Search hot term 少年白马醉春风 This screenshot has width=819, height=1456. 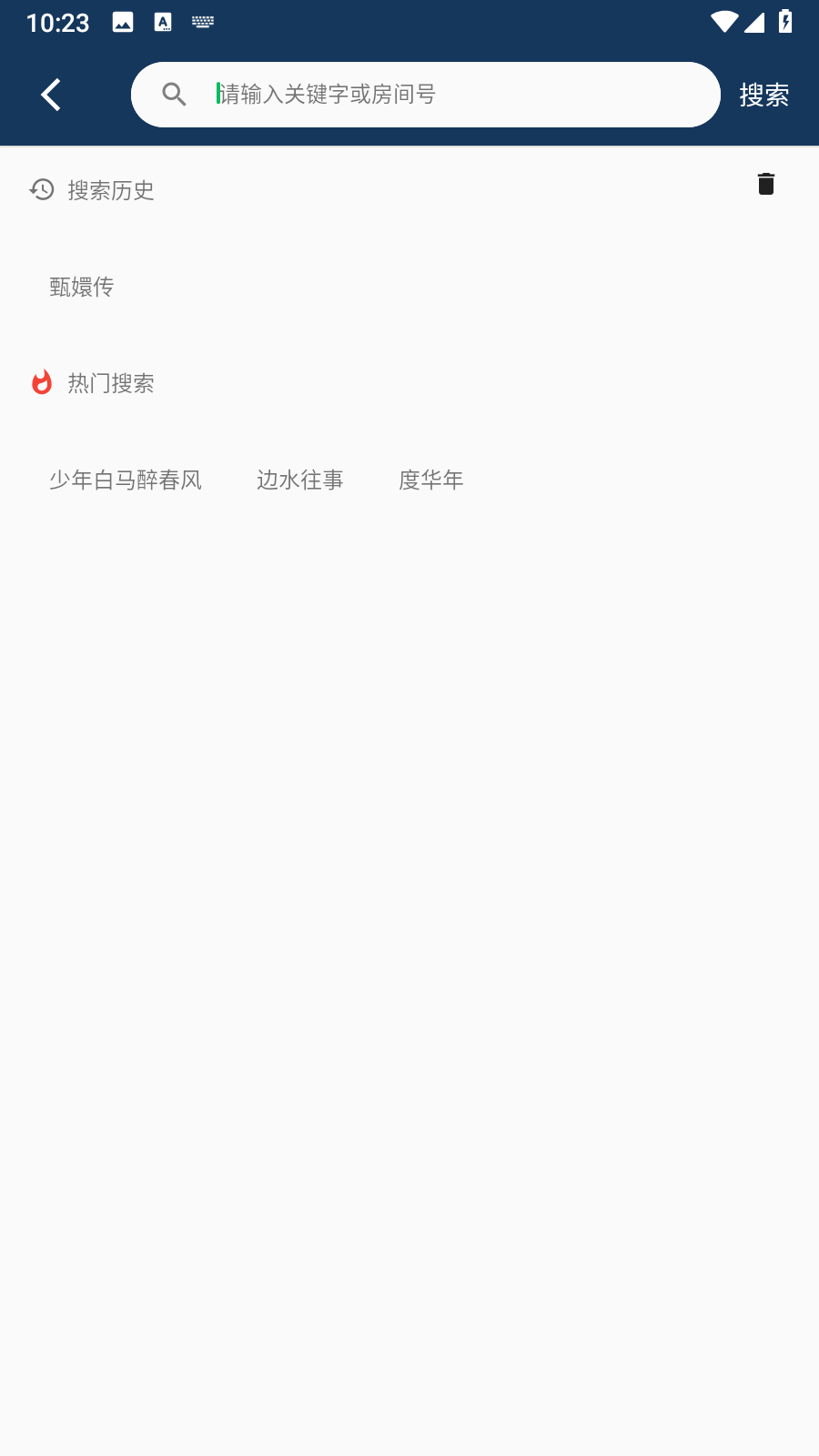pyautogui.click(x=126, y=480)
